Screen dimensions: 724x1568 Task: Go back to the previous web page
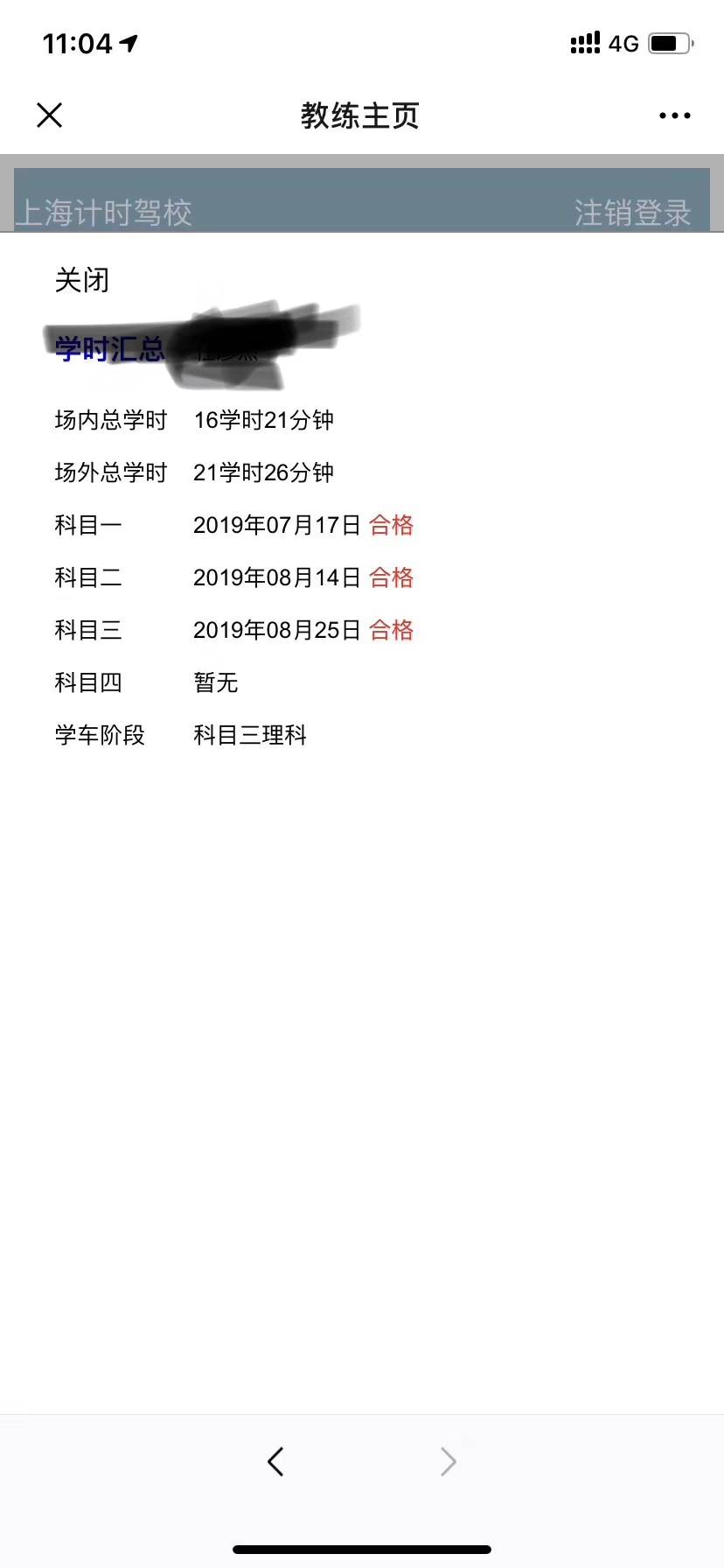point(275,1460)
